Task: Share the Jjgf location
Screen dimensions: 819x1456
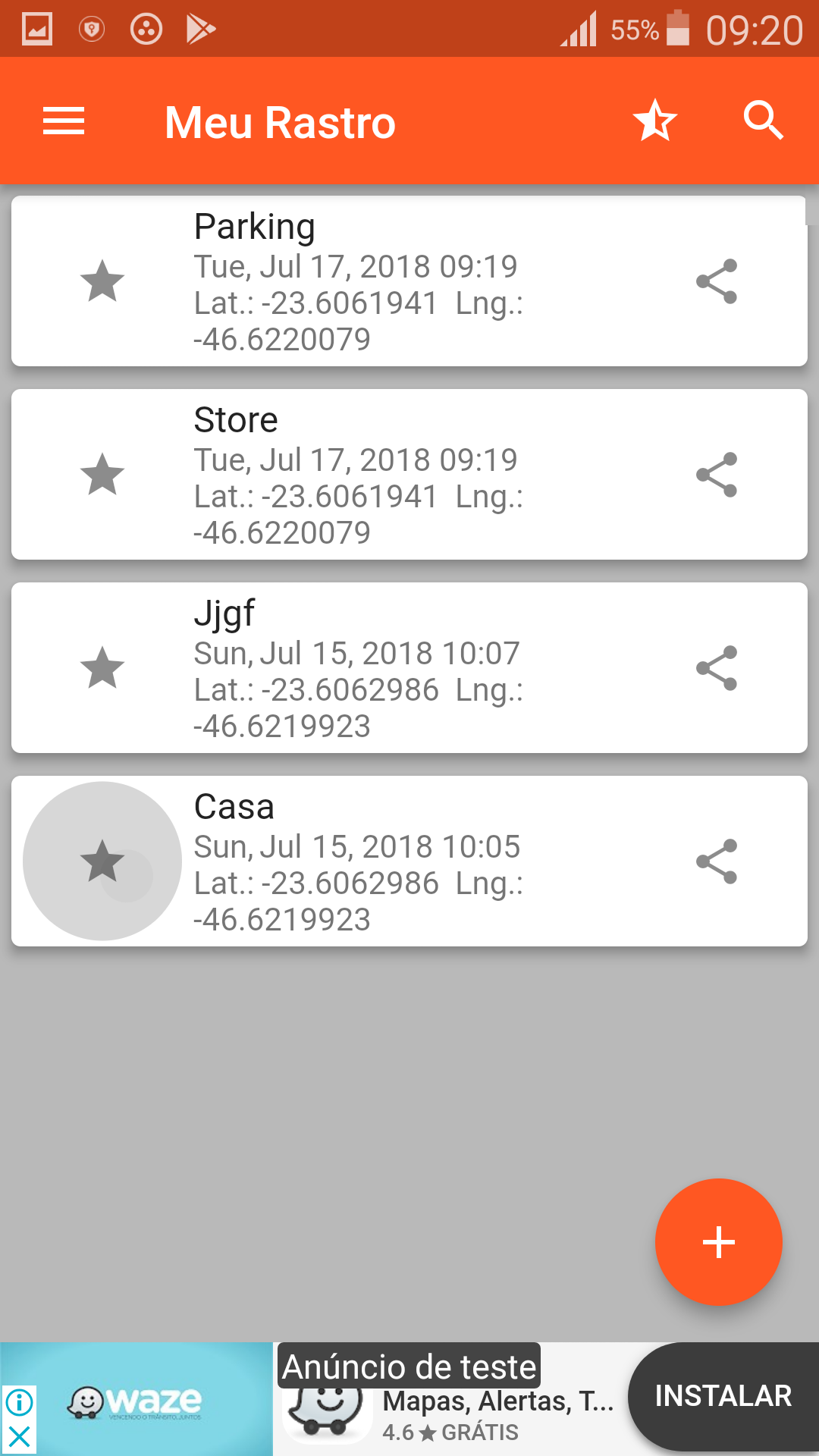Action: coord(717,668)
